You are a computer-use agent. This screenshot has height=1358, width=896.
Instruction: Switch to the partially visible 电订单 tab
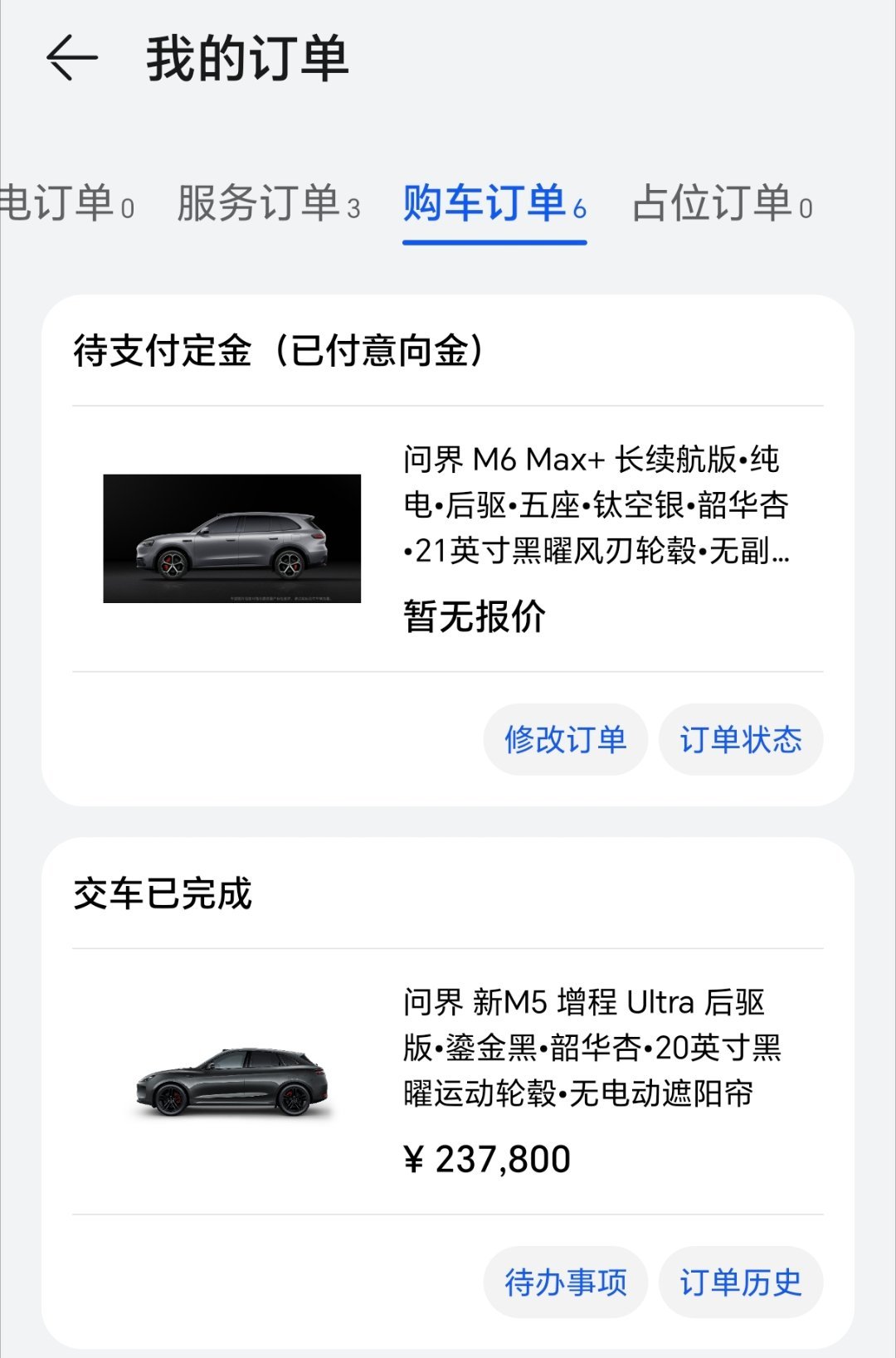tap(66, 204)
